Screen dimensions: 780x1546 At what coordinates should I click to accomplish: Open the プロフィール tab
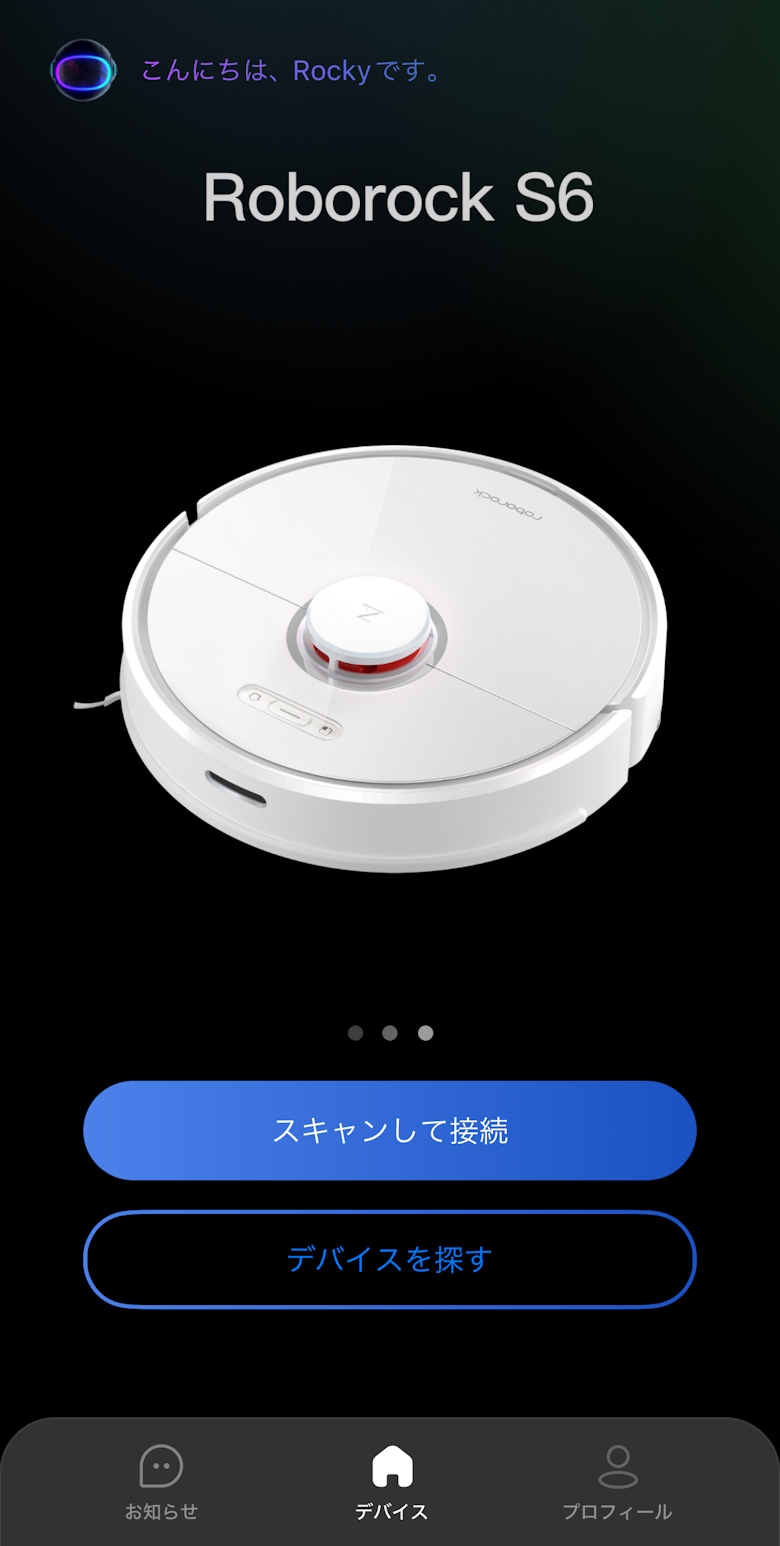pos(617,1482)
